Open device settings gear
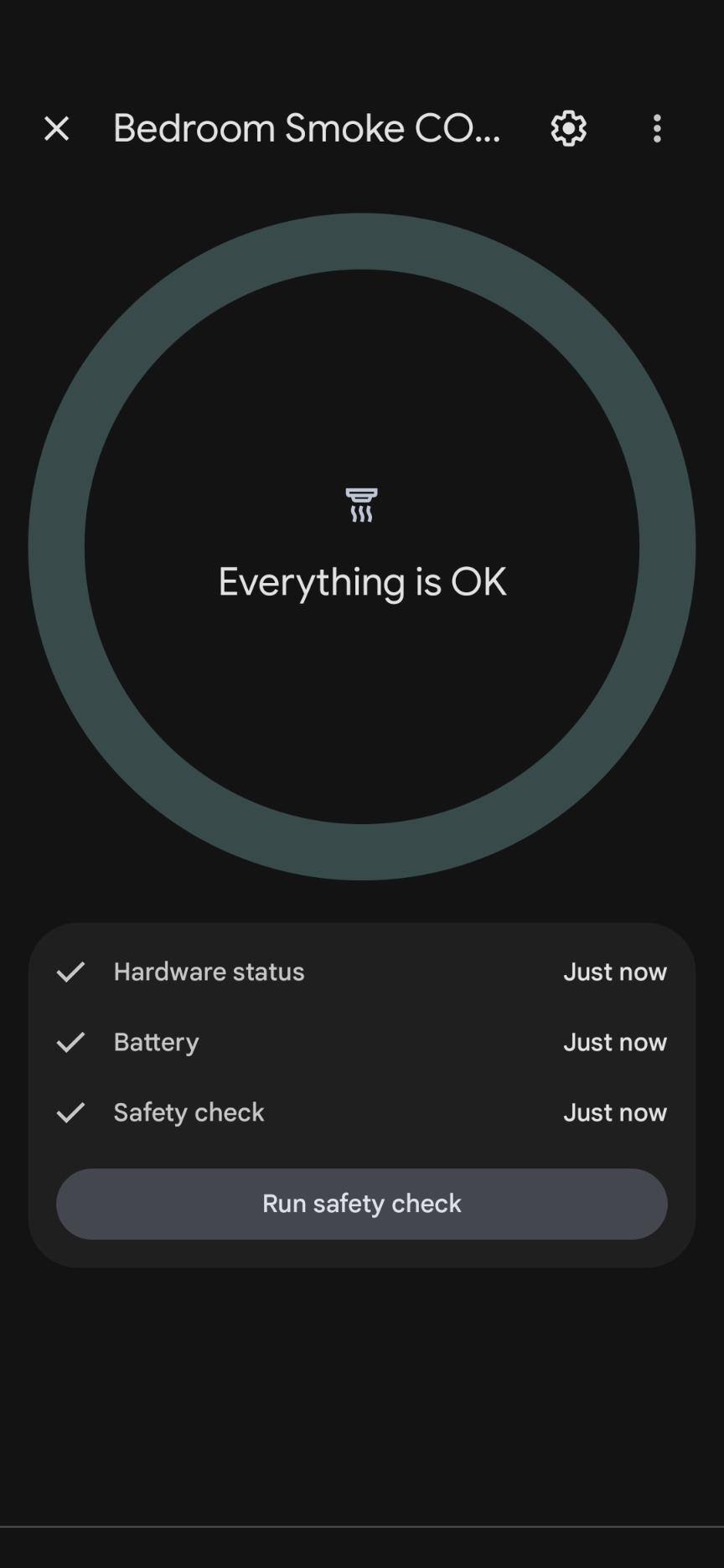This screenshot has height=1568, width=724. coord(568,129)
